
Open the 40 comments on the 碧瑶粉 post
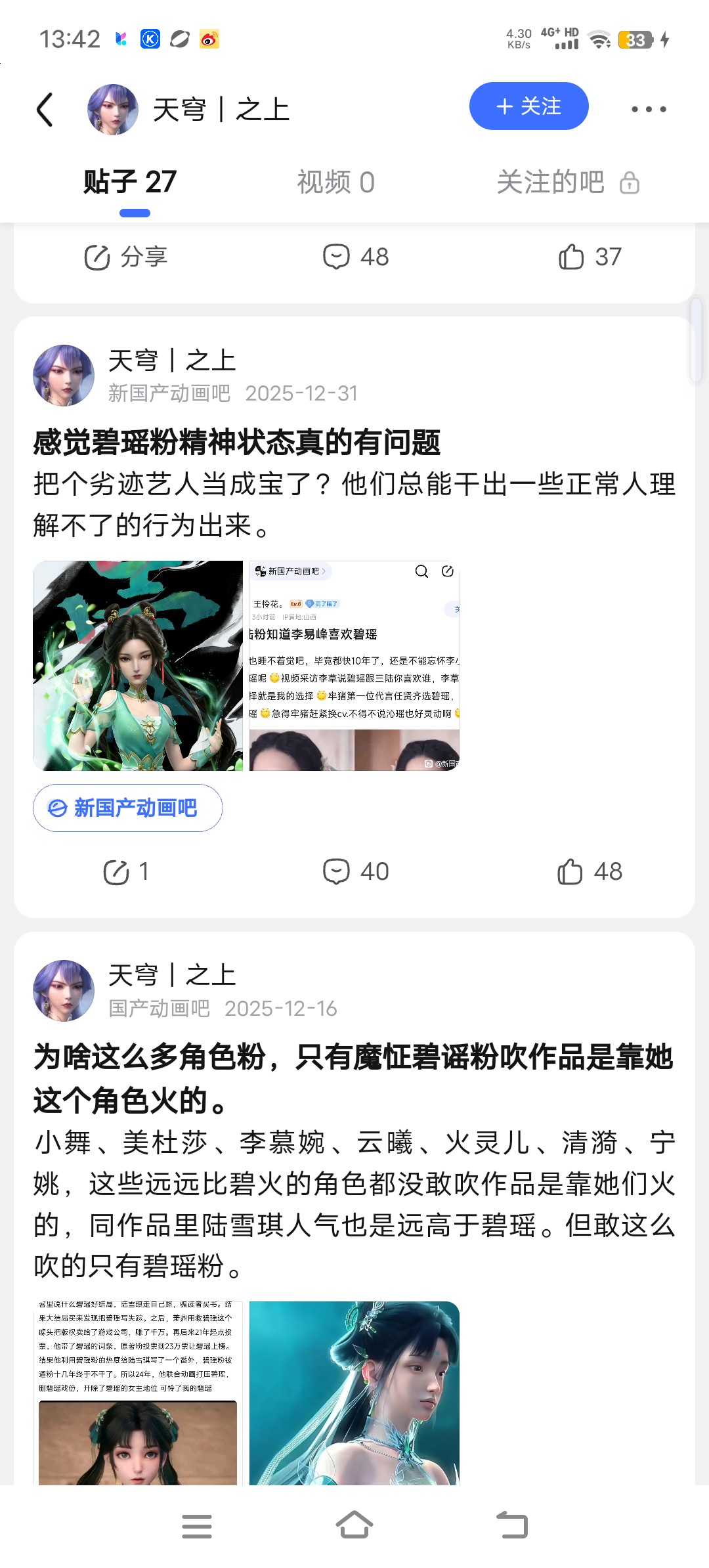[x=356, y=871]
